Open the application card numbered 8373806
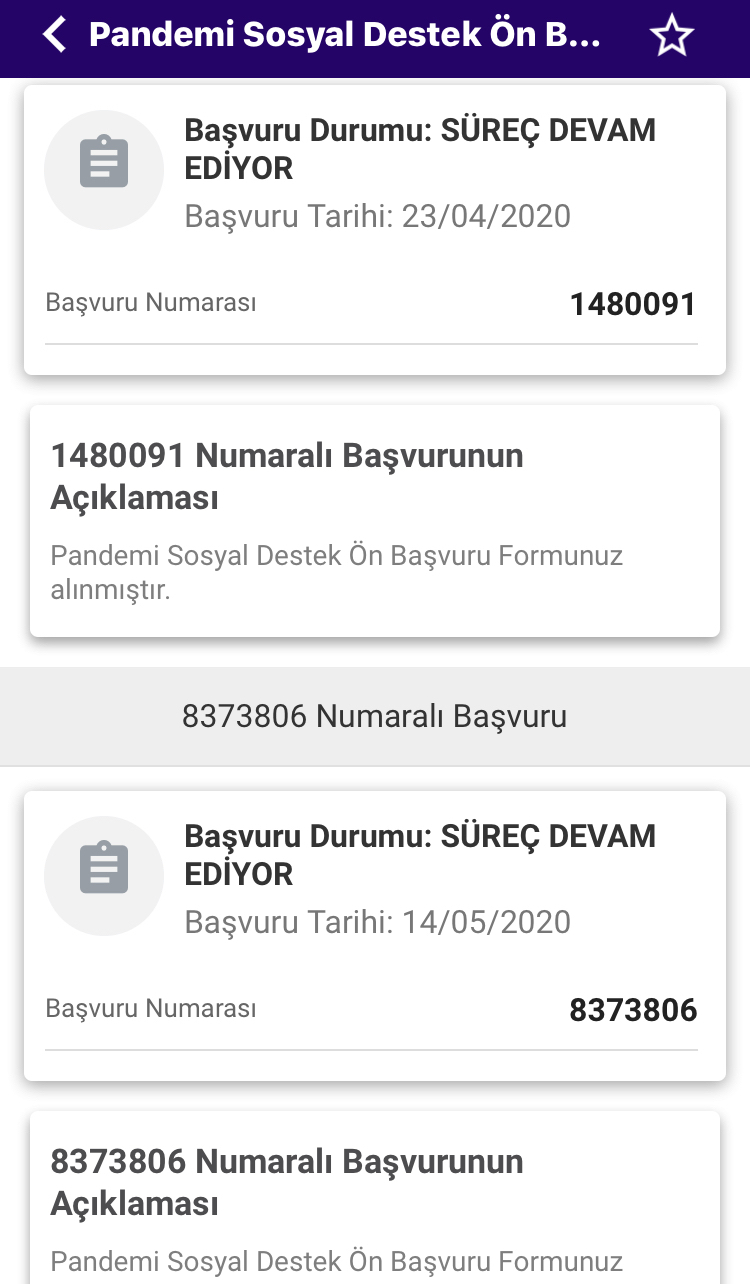This screenshot has height=1284, width=750. (x=375, y=936)
